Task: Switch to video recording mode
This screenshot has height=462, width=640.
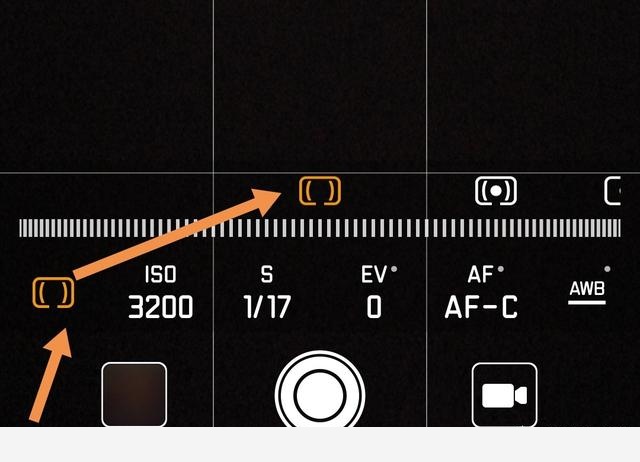Action: (504, 396)
